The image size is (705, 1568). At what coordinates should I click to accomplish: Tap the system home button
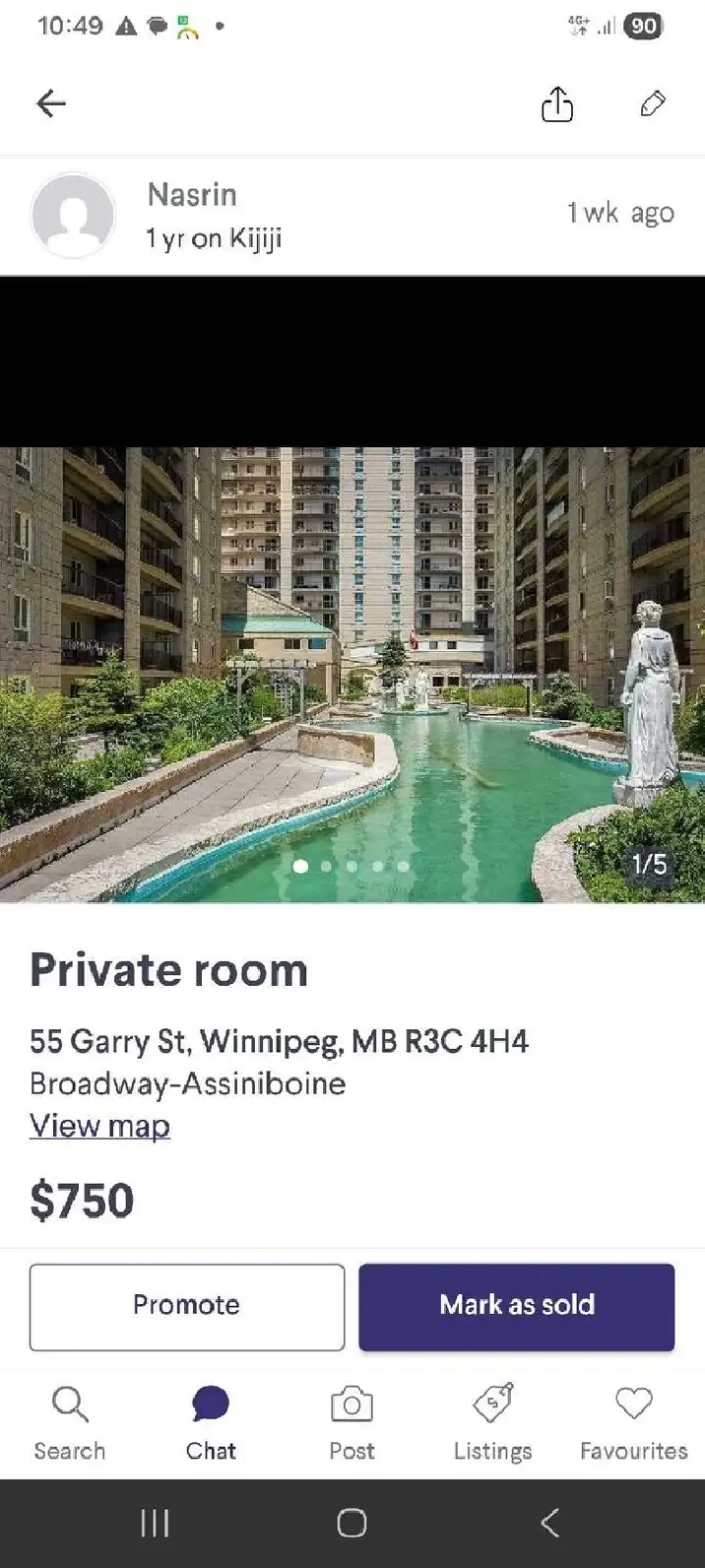pyautogui.click(x=352, y=1523)
